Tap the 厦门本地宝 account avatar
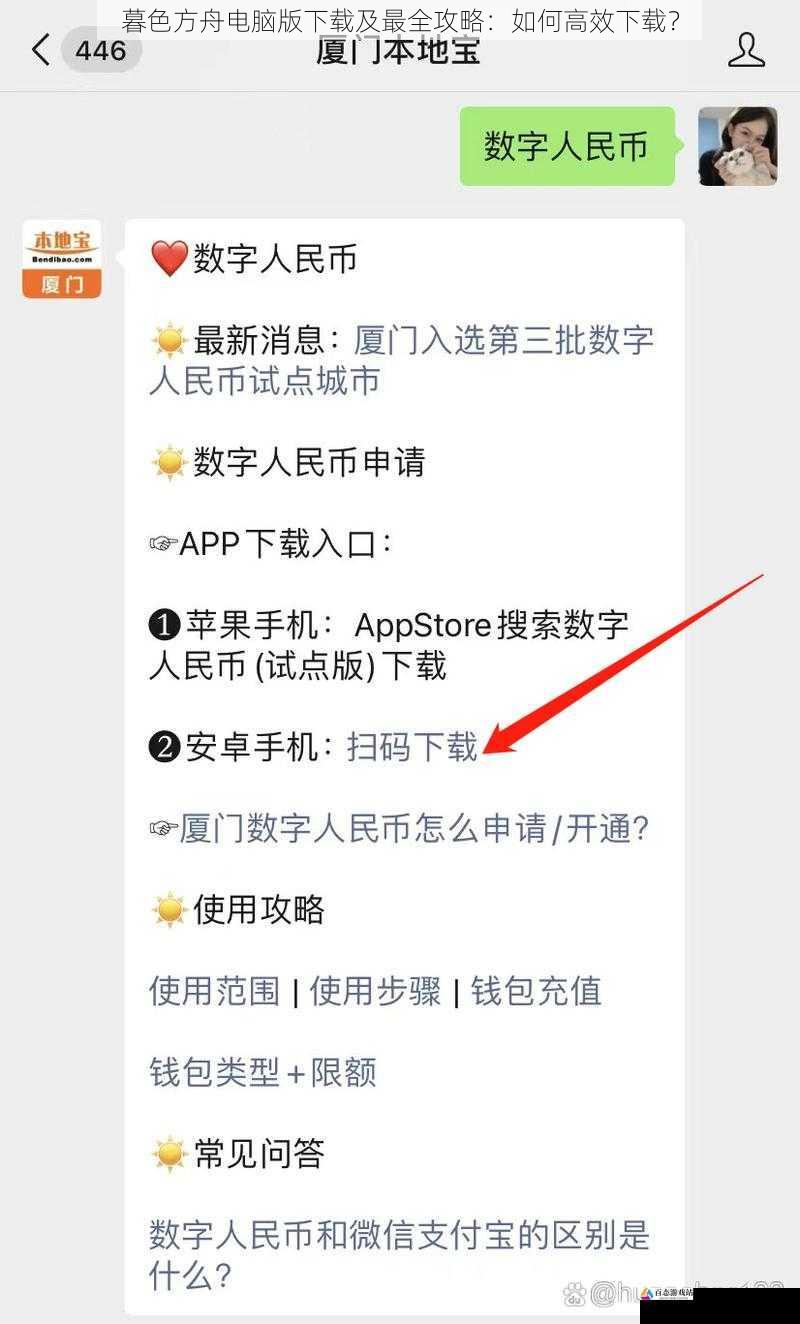The height and width of the screenshot is (1324, 800). [x=62, y=259]
